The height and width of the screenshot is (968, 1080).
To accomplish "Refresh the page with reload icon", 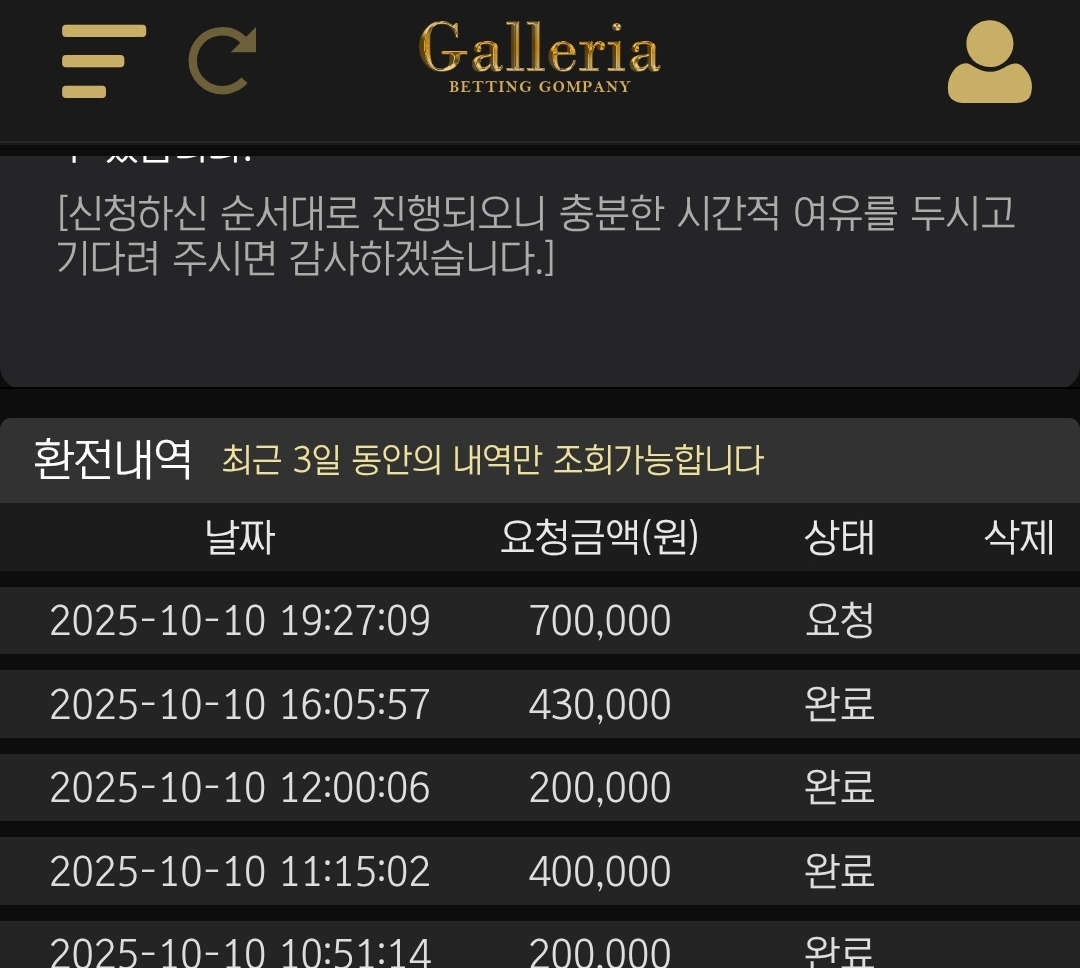I will [222, 60].
